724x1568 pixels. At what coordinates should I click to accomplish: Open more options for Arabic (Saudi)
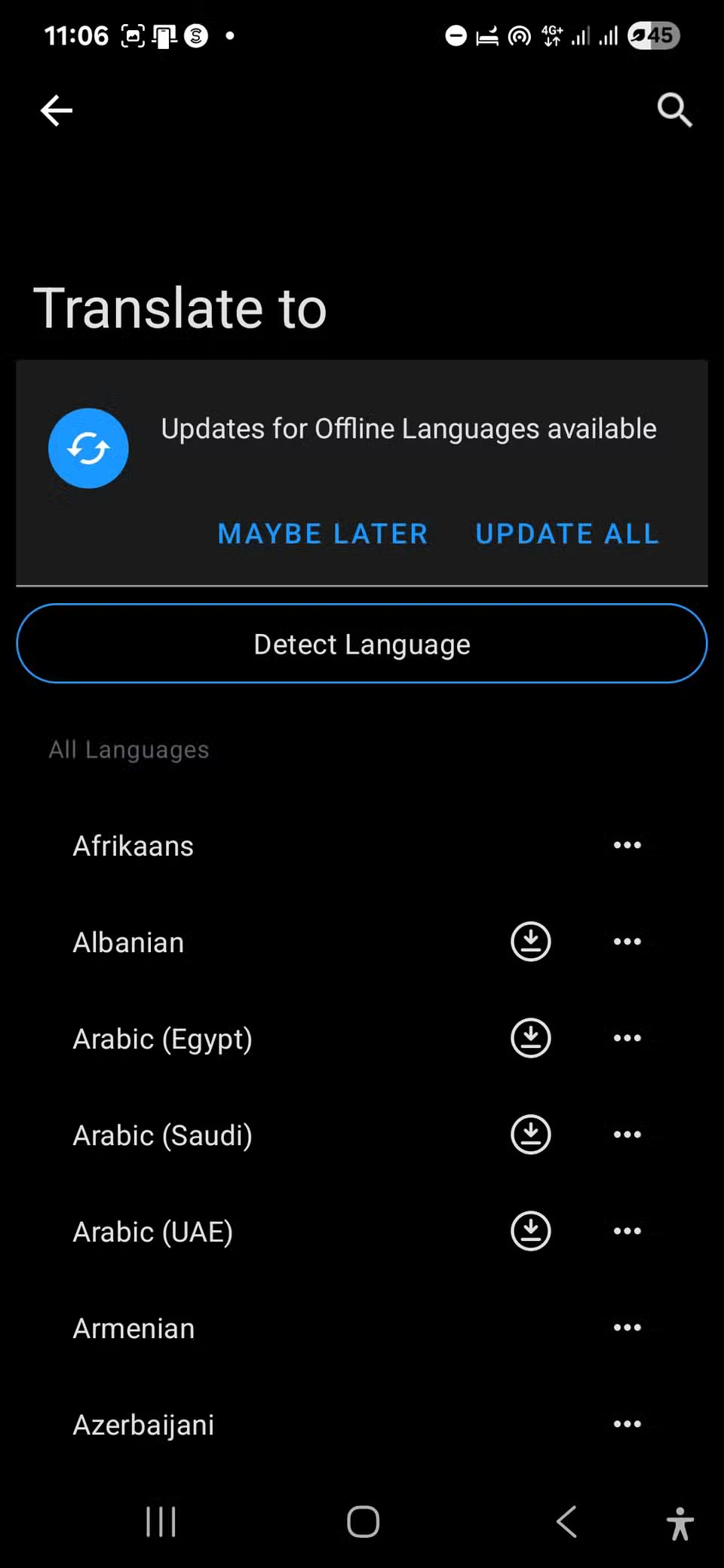tap(627, 1135)
